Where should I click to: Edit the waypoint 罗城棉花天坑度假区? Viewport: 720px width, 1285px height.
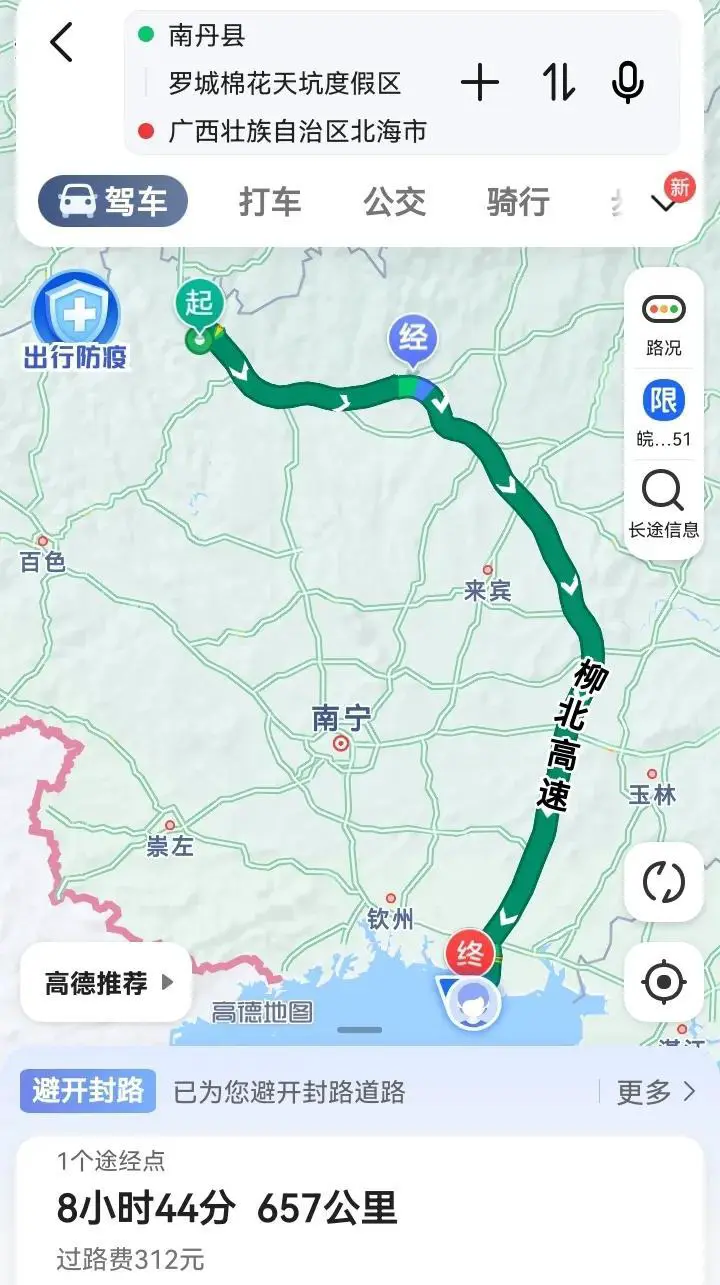tap(284, 83)
